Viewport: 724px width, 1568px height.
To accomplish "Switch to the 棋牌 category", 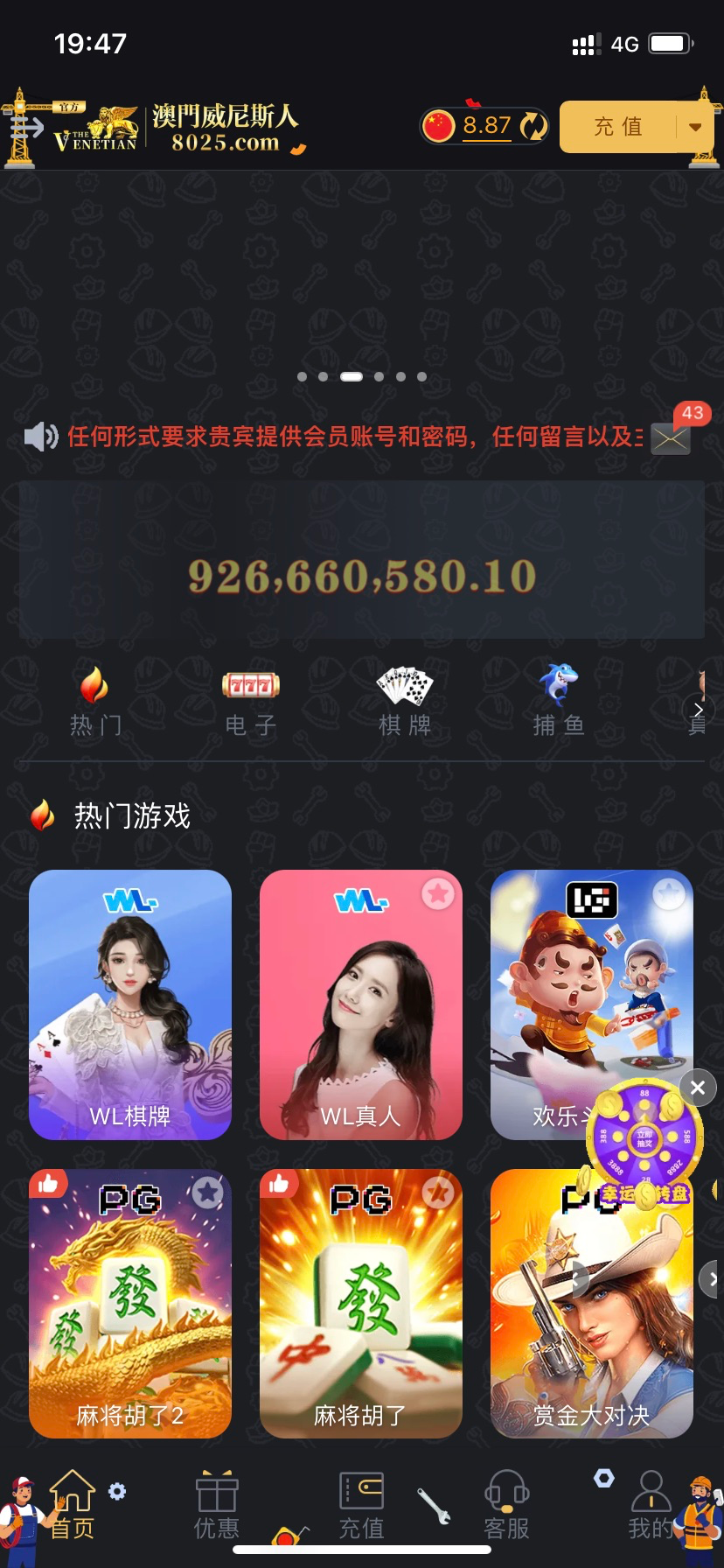I will (404, 702).
